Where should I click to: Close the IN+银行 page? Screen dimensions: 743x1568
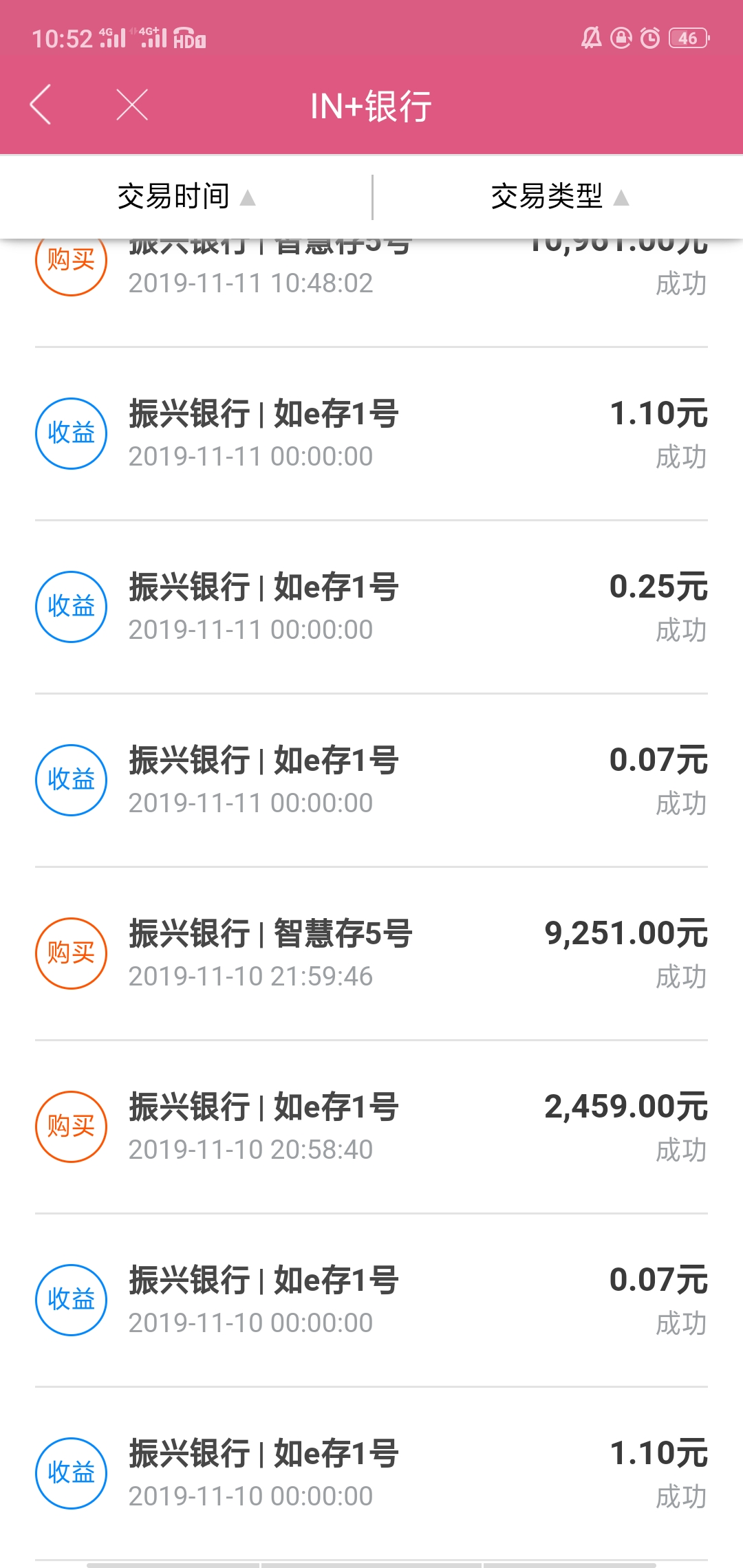click(132, 105)
